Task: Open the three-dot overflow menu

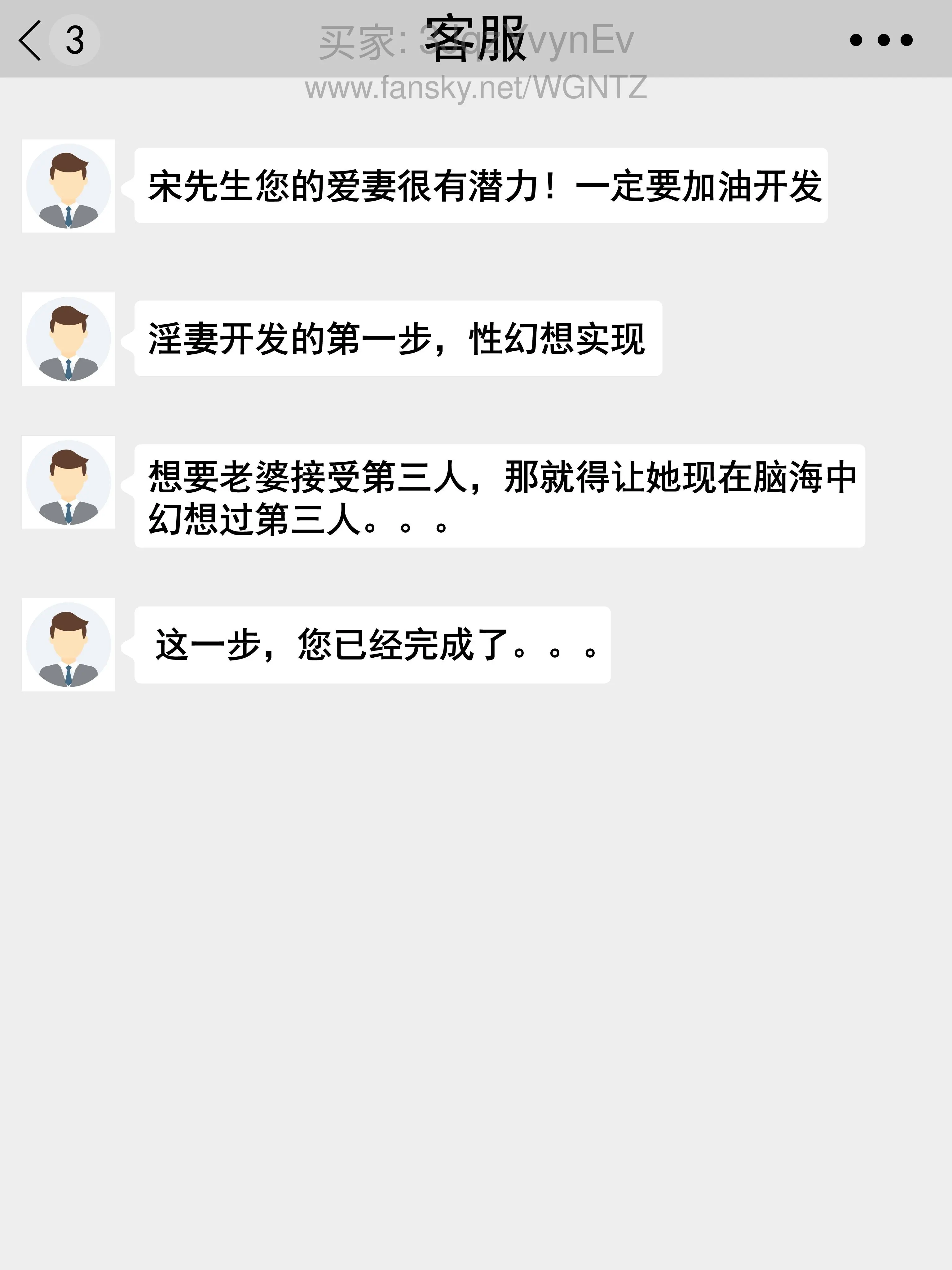Action: pyautogui.click(x=880, y=40)
